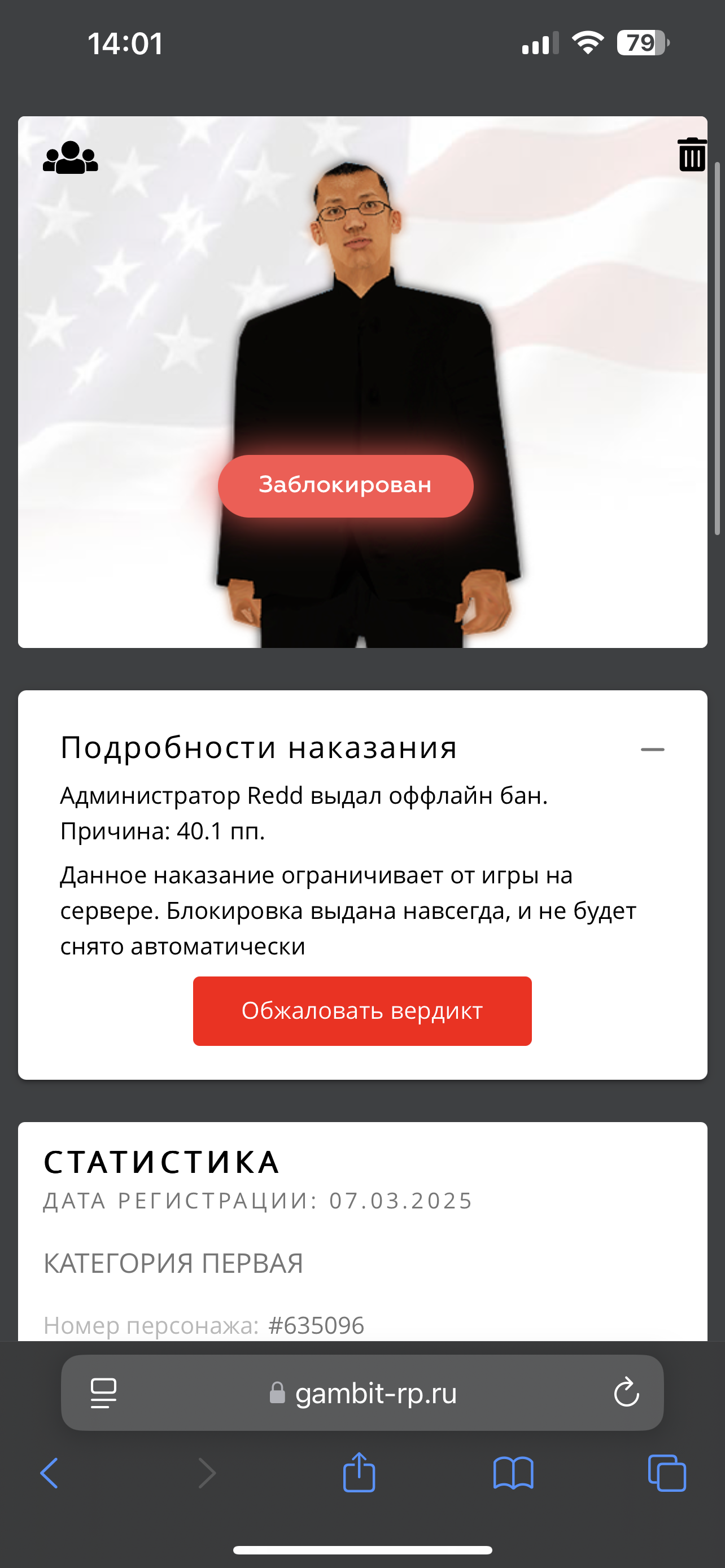Open Safari page settings menu
Screen dimensions: 725x1568
click(103, 1392)
